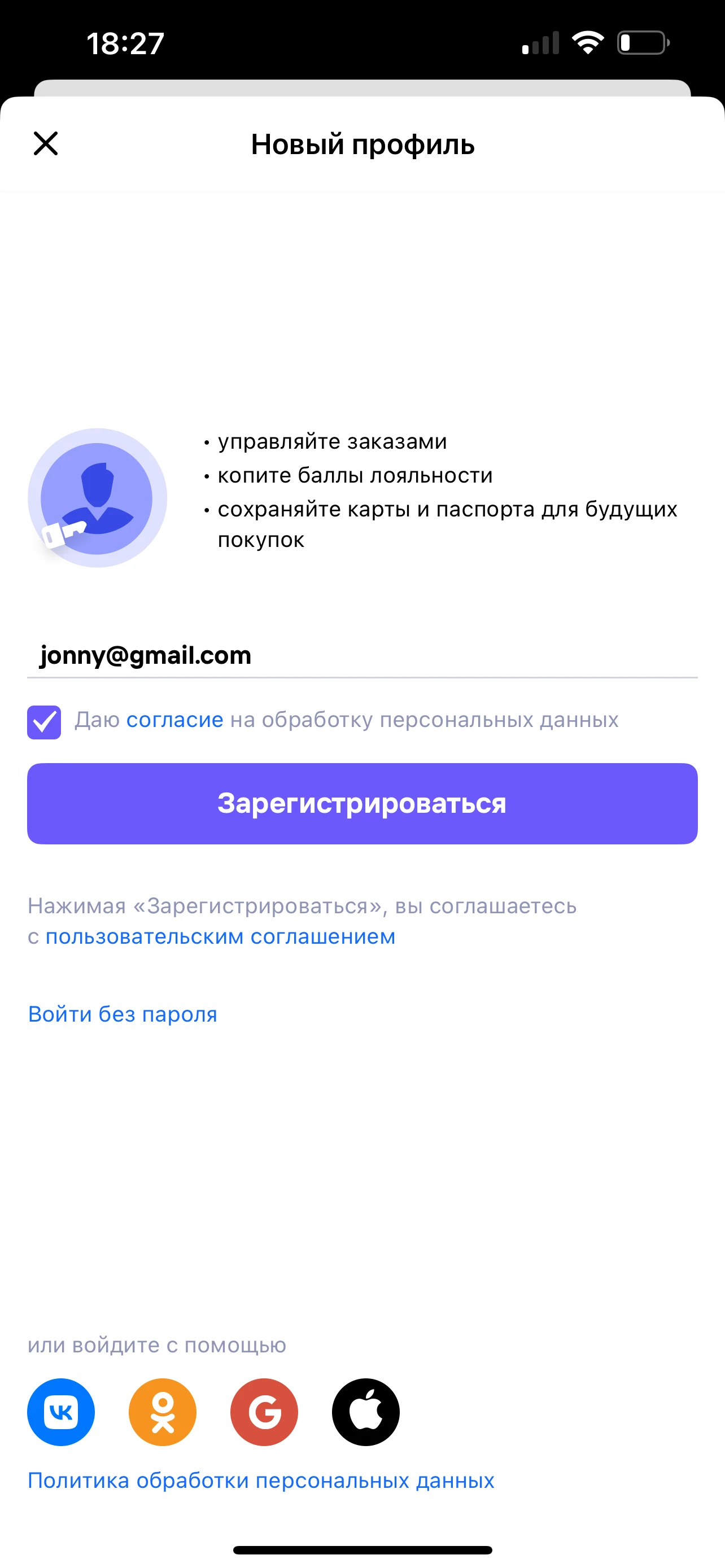Select Войти без пароля
Image resolution: width=725 pixels, height=1568 pixels.
123,1014
